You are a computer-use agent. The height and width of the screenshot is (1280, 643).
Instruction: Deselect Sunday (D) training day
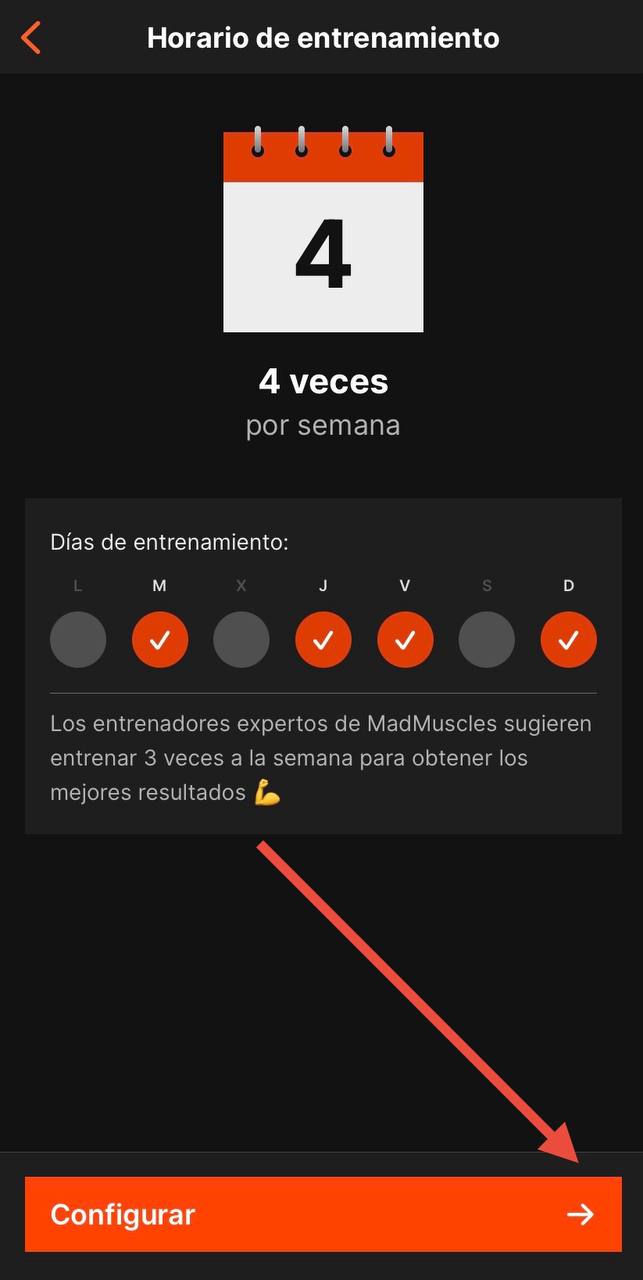(x=568, y=640)
